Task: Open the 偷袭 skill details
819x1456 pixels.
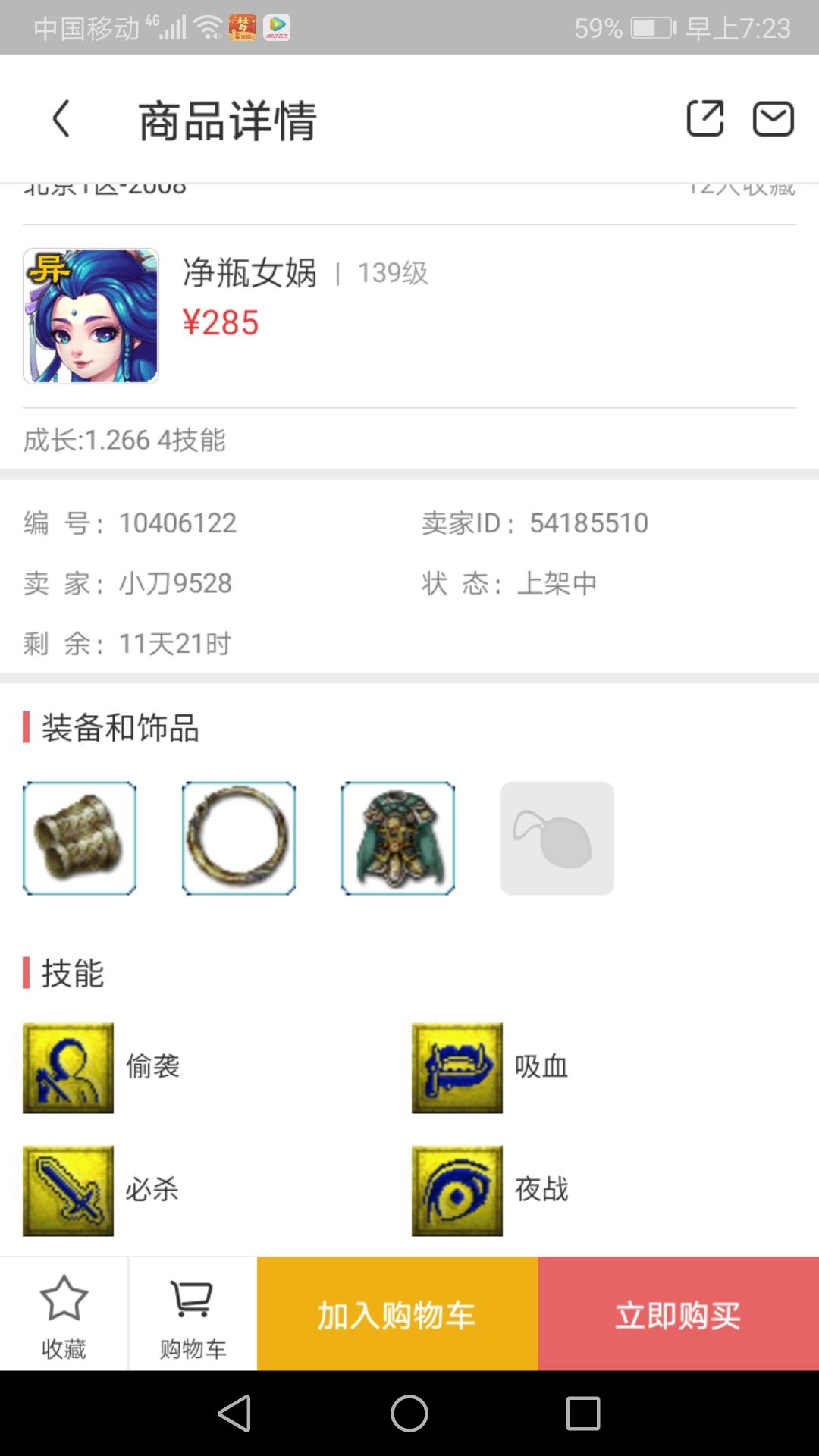Action: [68, 1068]
